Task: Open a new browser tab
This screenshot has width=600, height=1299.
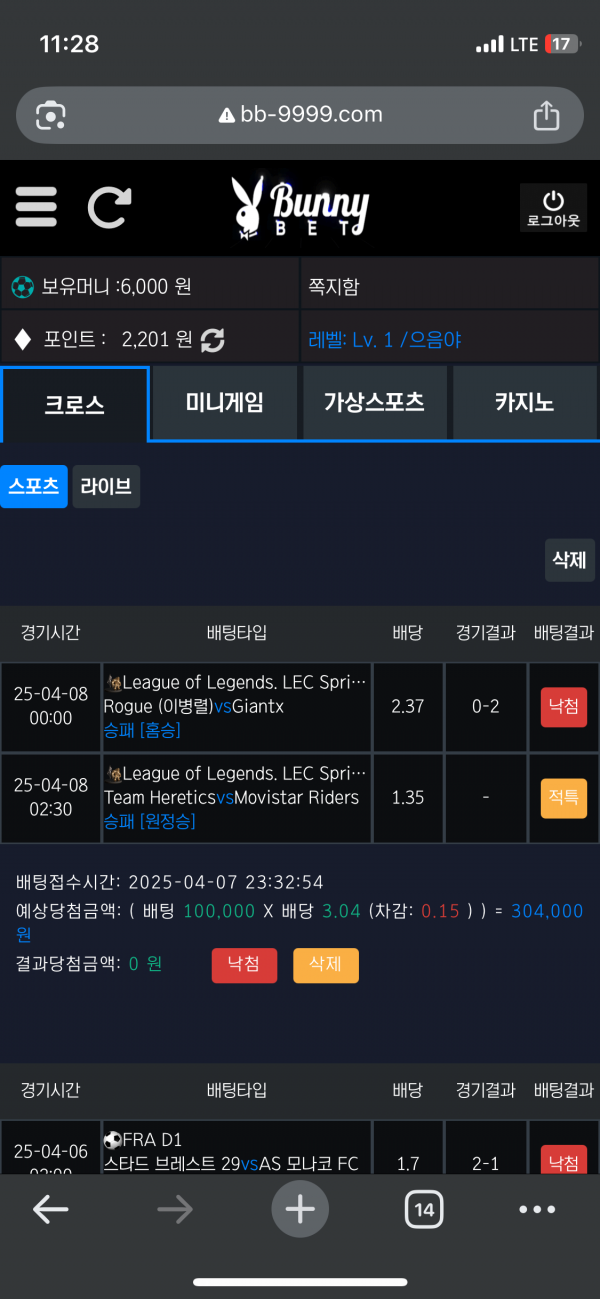Action: (x=300, y=1210)
